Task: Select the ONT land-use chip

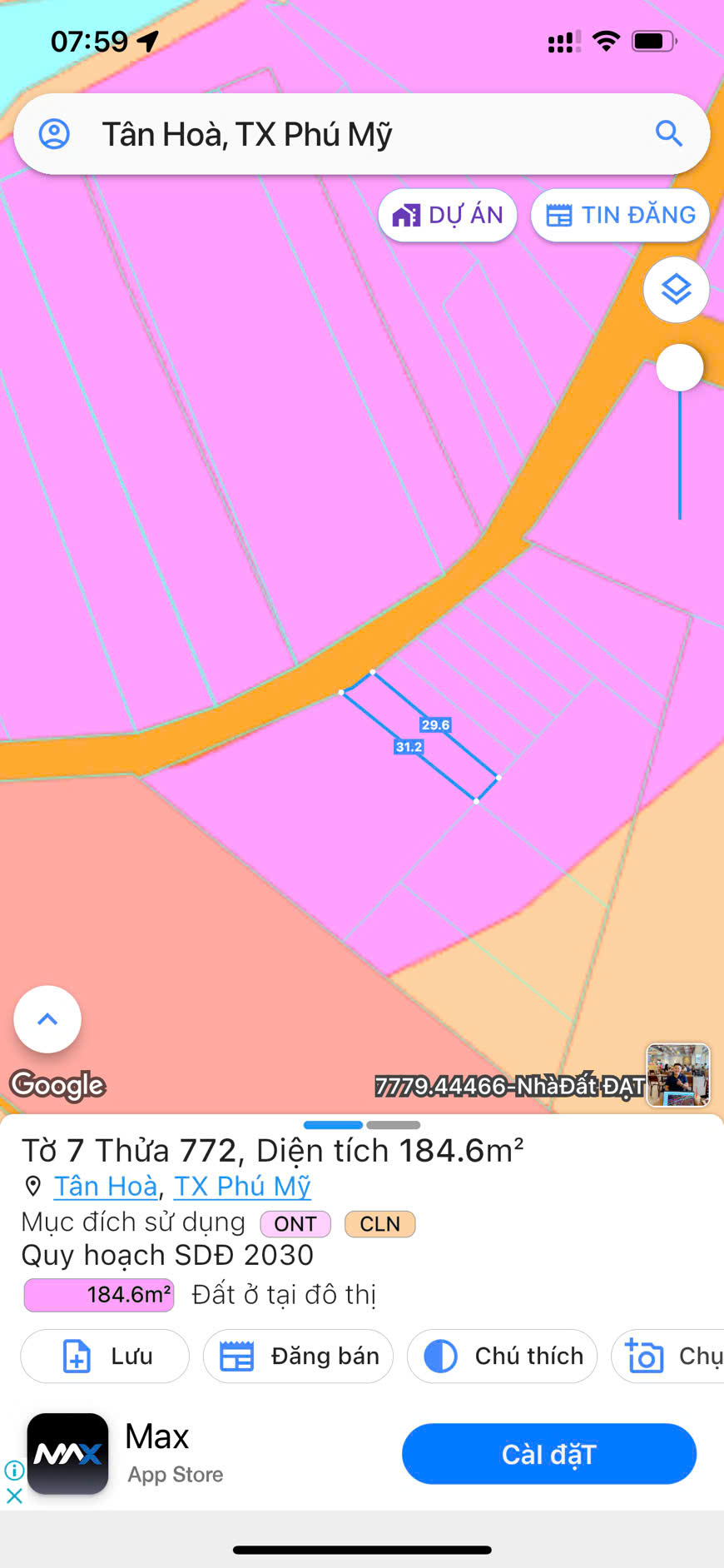Action: pos(295,1224)
